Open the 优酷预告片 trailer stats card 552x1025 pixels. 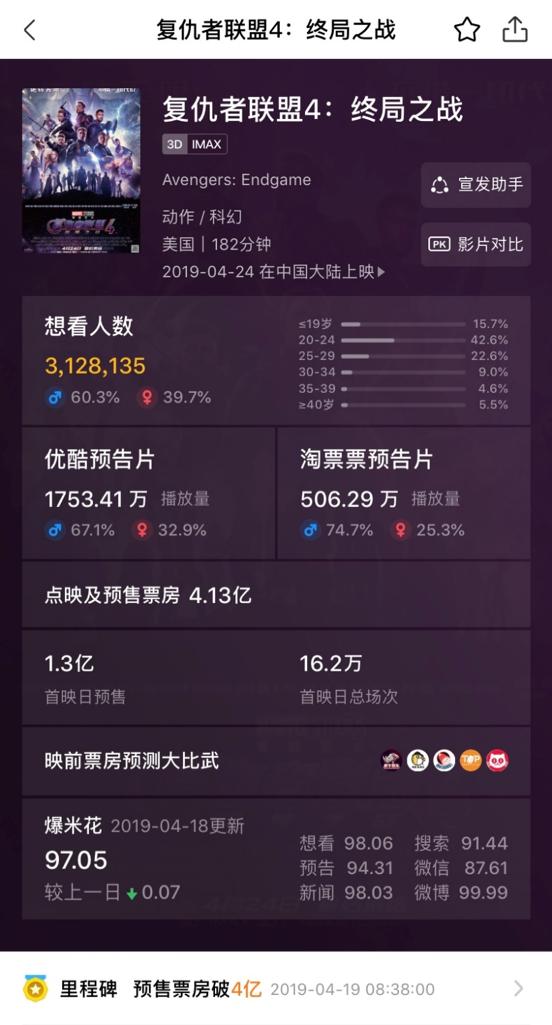(148, 494)
